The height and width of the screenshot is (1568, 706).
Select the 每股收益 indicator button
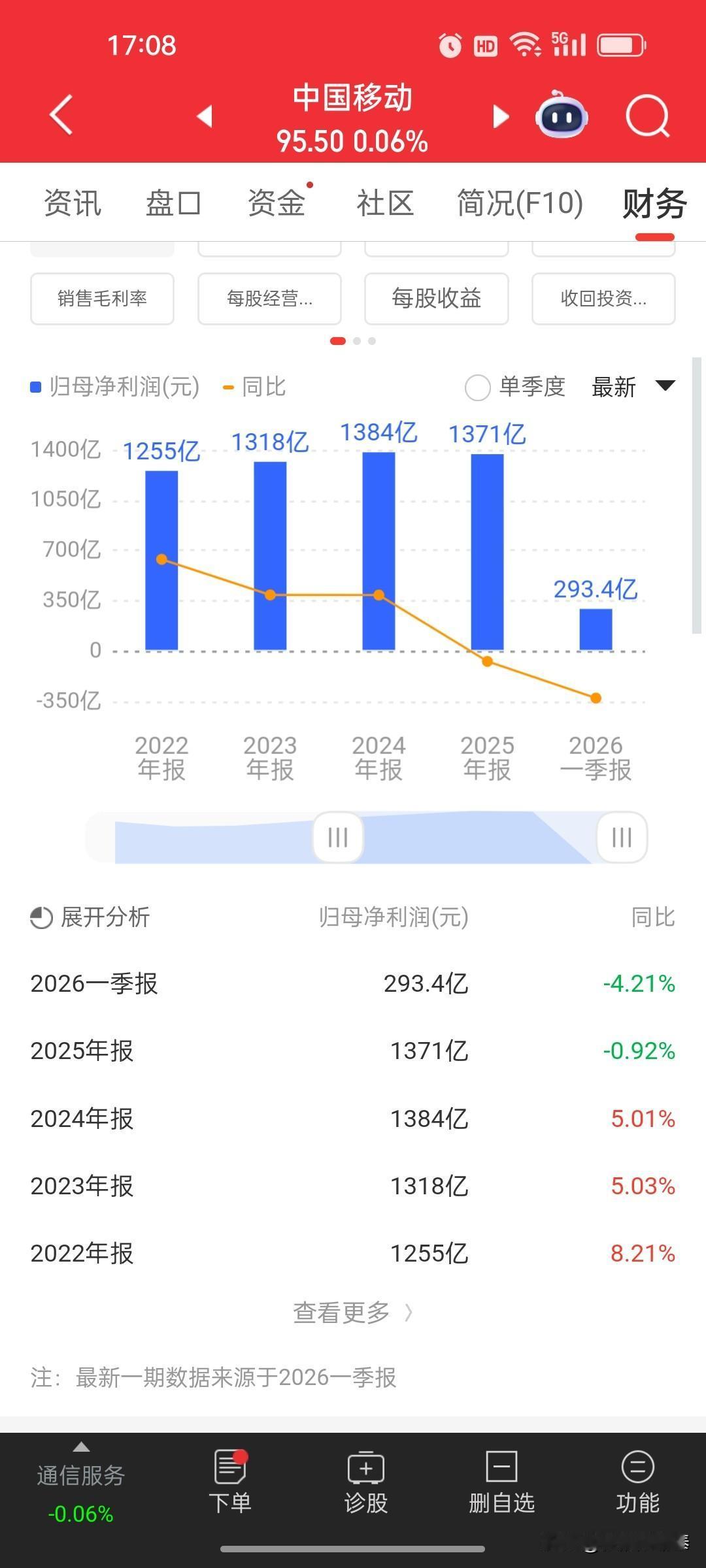(436, 299)
